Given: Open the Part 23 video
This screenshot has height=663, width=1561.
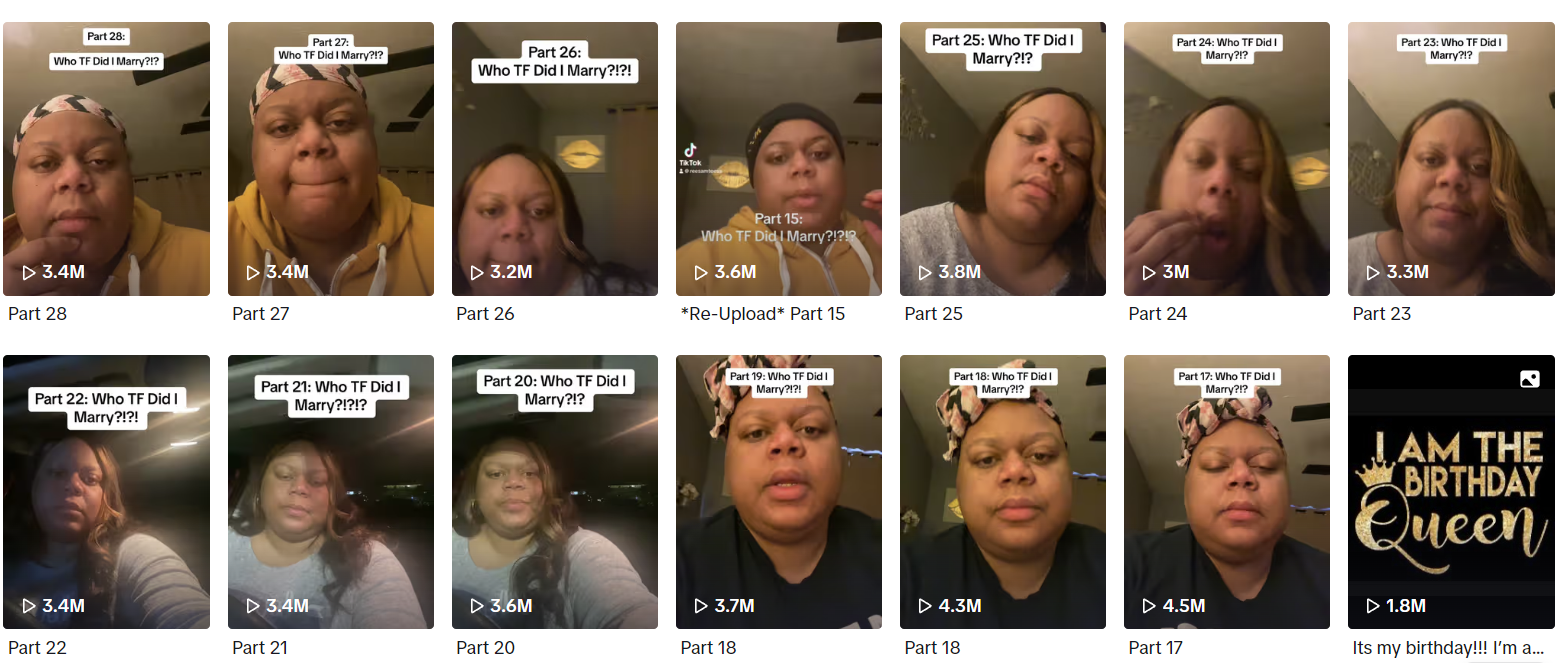Looking at the screenshot, I should (1450, 160).
